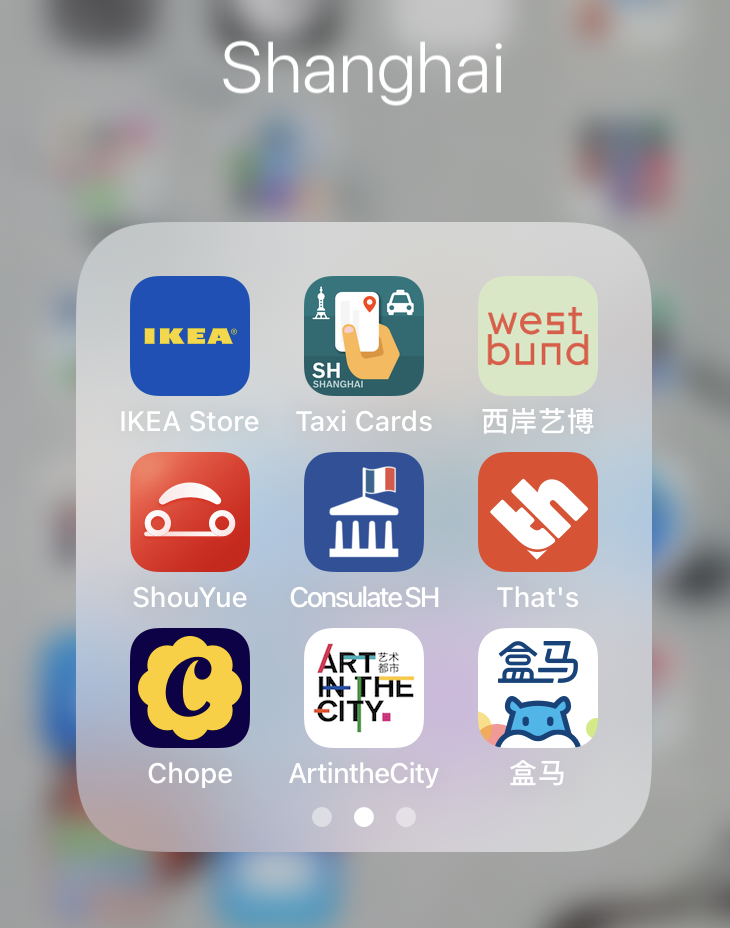Open the IKEA Store app
The width and height of the screenshot is (730, 928).
[190, 336]
